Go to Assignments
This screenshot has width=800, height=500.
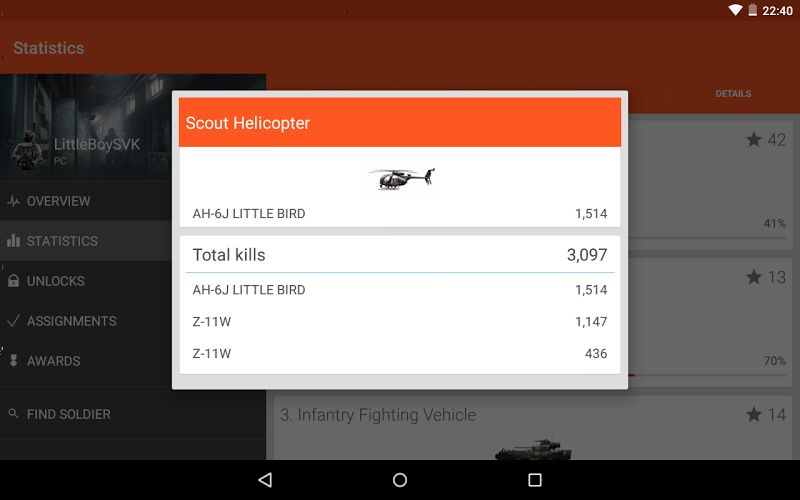[71, 321]
